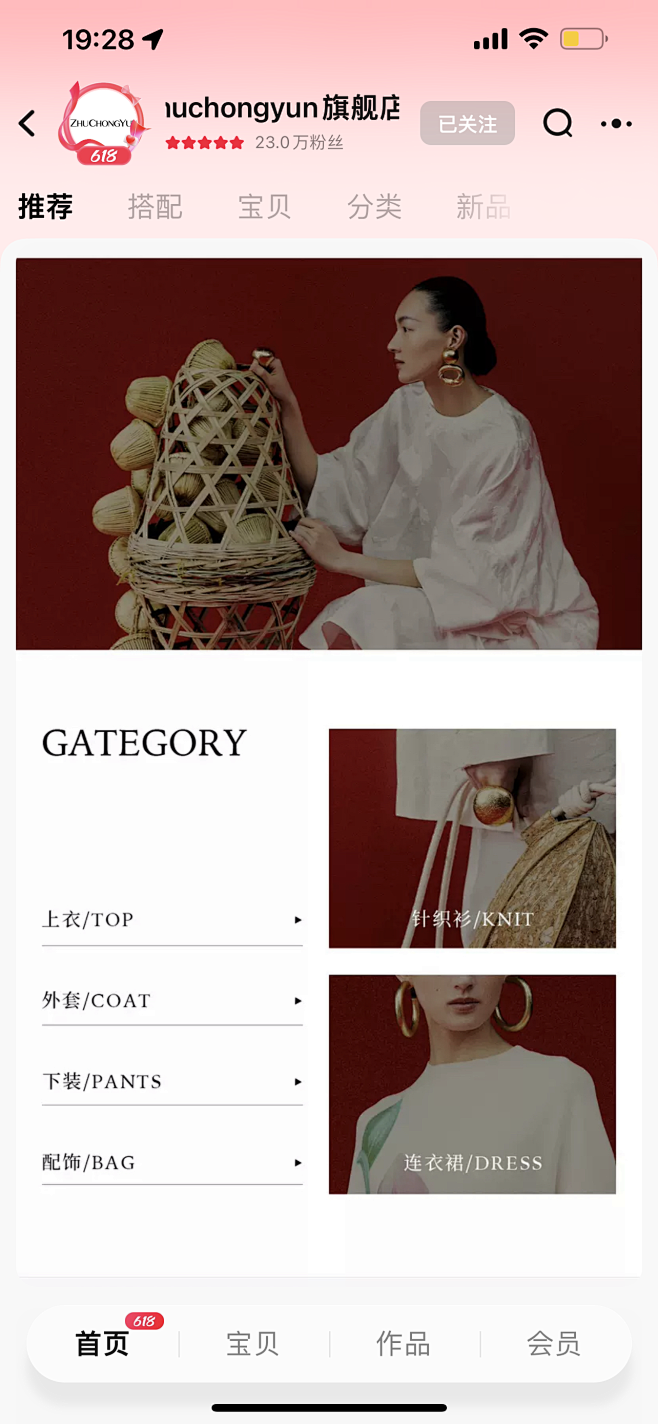
Task: Open the 配饰/BAG category
Action: (x=172, y=1163)
